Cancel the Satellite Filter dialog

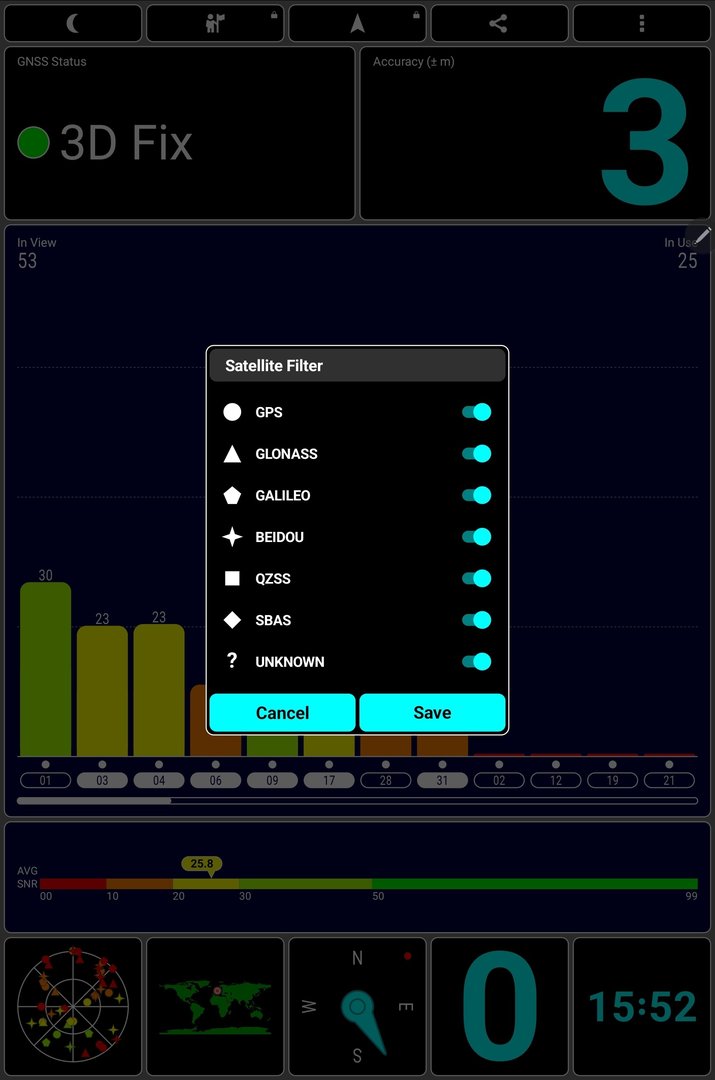(x=282, y=713)
